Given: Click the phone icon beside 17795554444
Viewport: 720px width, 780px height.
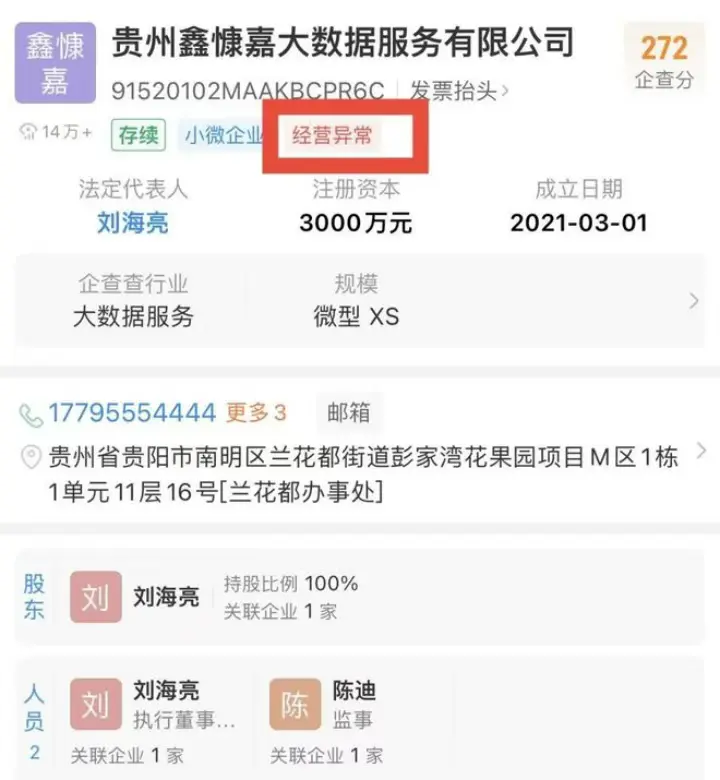Looking at the screenshot, I should point(36,410).
